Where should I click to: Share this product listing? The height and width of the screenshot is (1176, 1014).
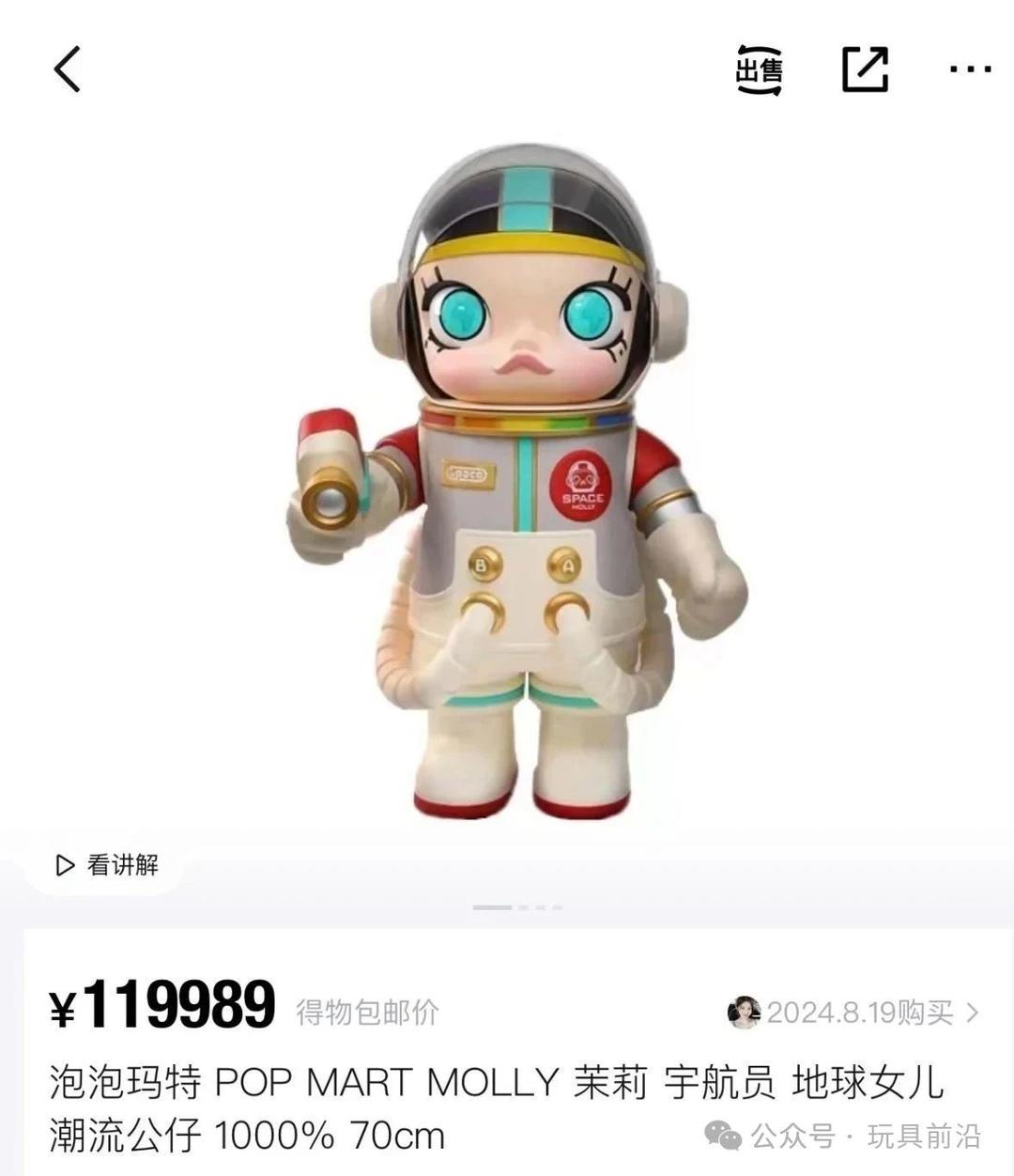pyautogui.click(x=865, y=69)
